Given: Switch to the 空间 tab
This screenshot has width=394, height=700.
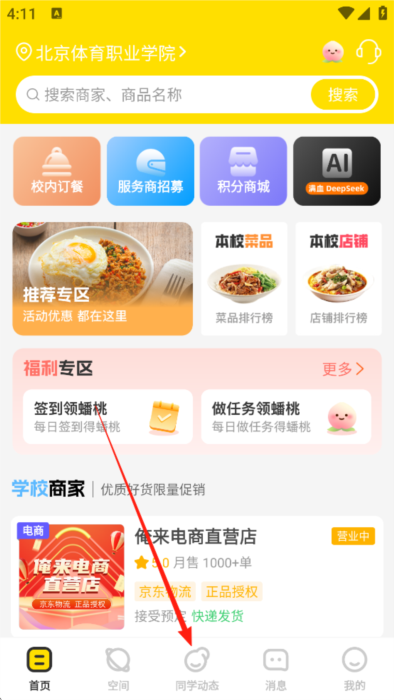Looking at the screenshot, I should [x=118, y=669].
